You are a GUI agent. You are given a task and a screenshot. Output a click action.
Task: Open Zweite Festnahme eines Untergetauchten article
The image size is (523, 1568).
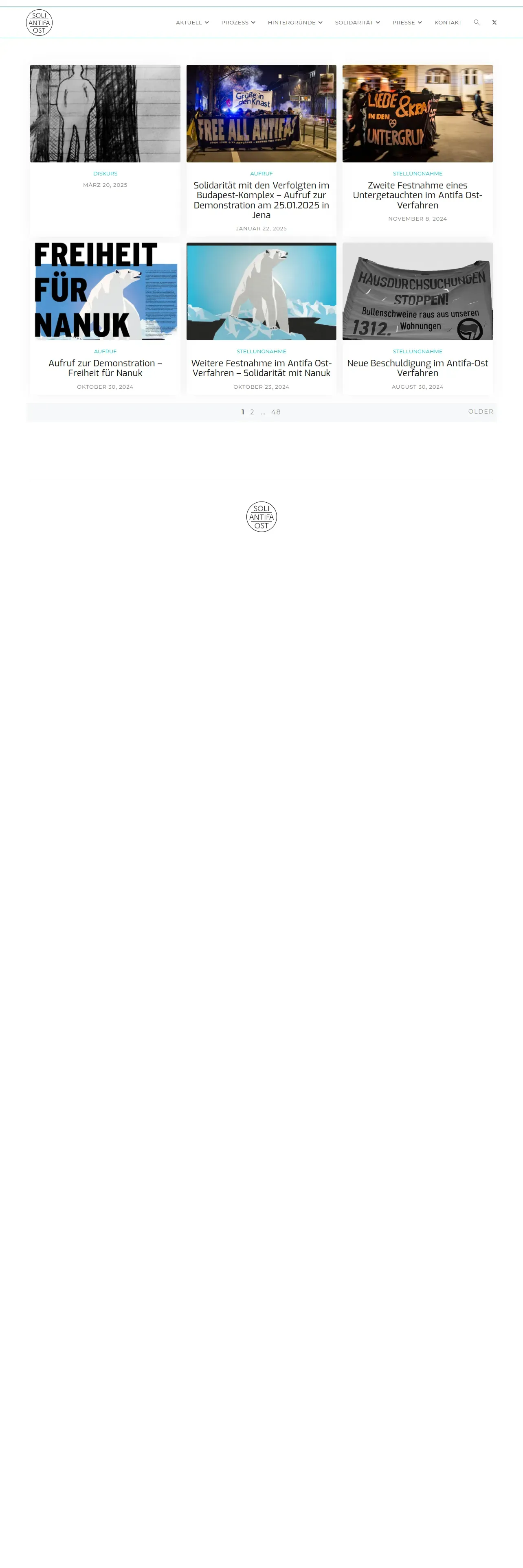pos(418,195)
